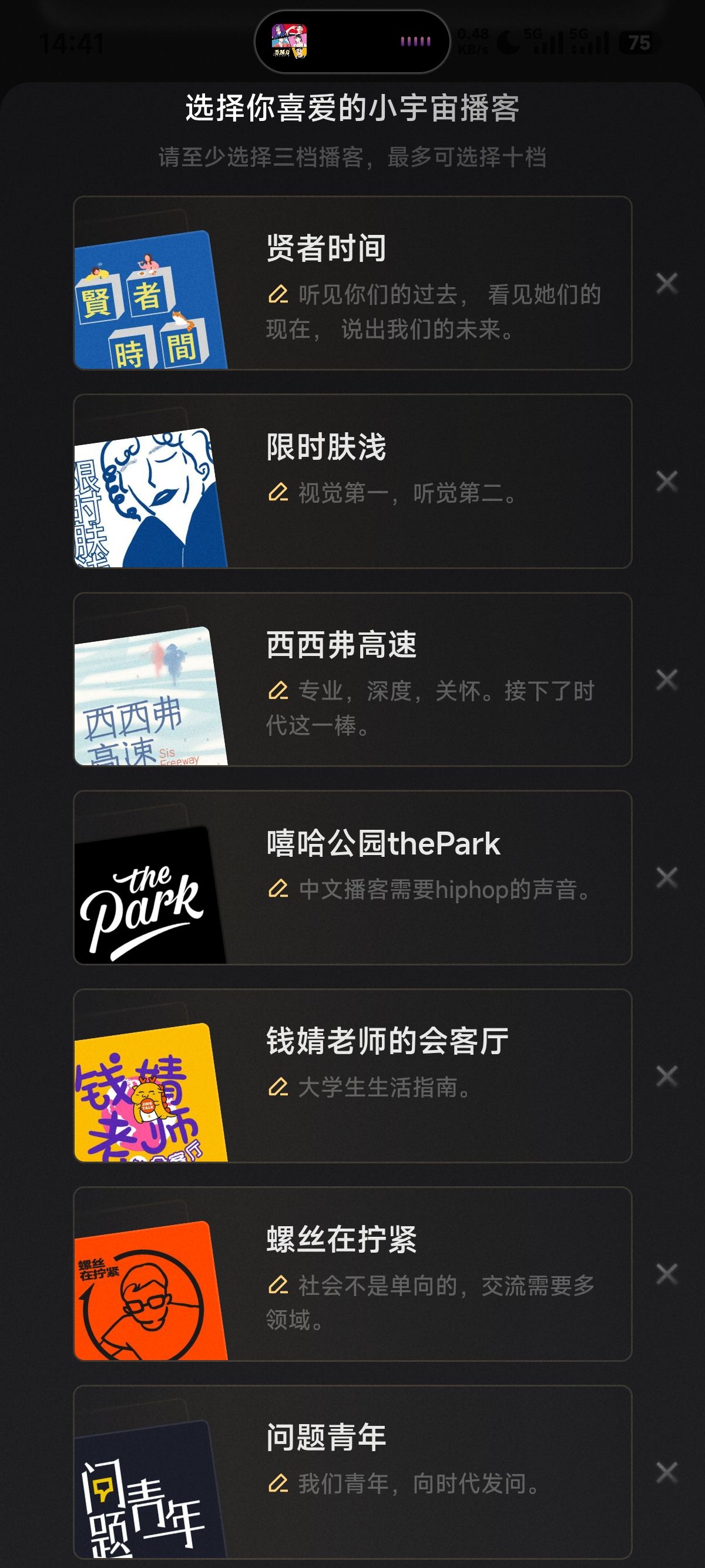Edit 问题青年's description
The width and height of the screenshot is (705, 1568).
[x=278, y=1483]
